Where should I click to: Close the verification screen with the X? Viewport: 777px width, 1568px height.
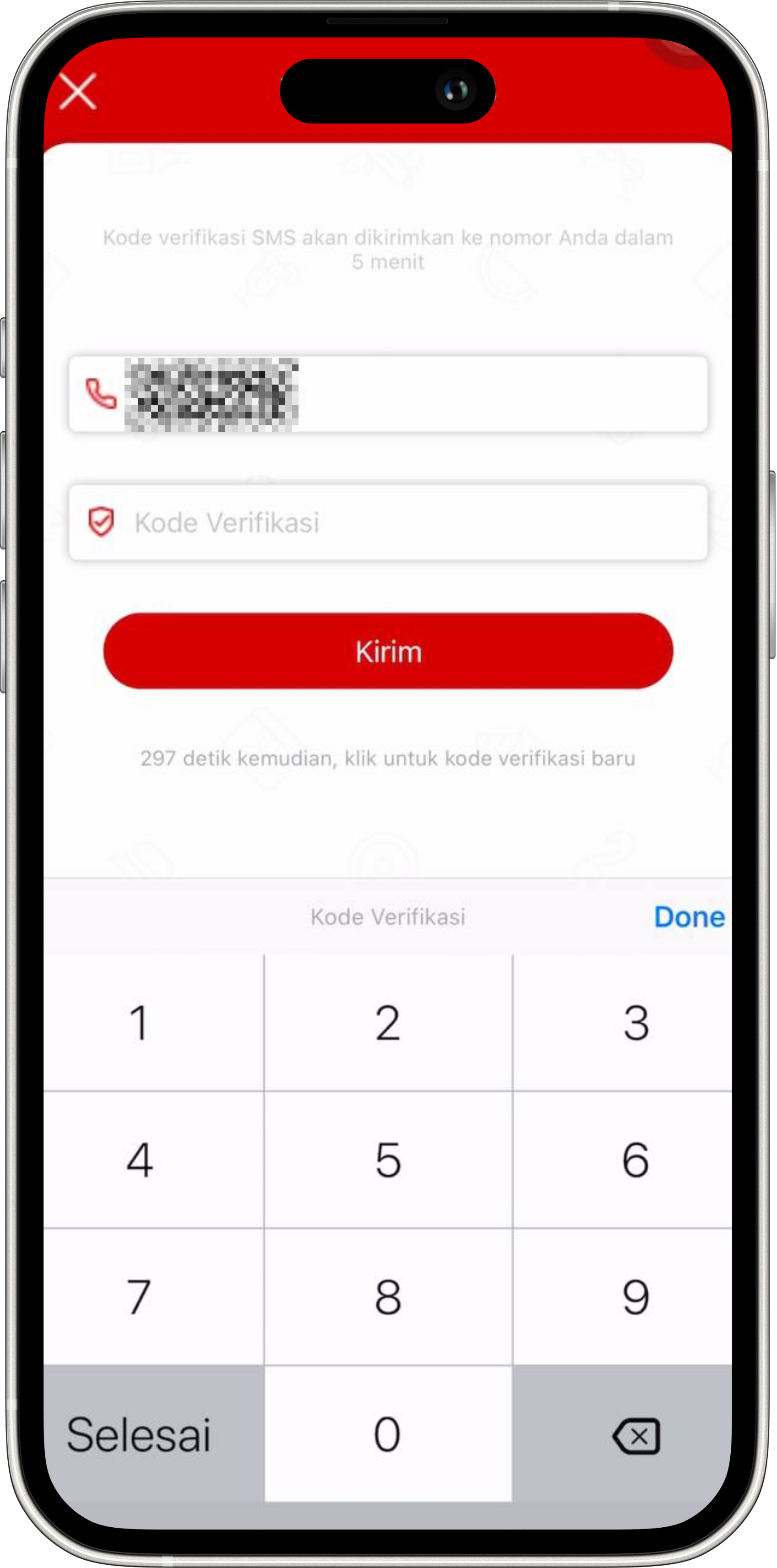78,91
